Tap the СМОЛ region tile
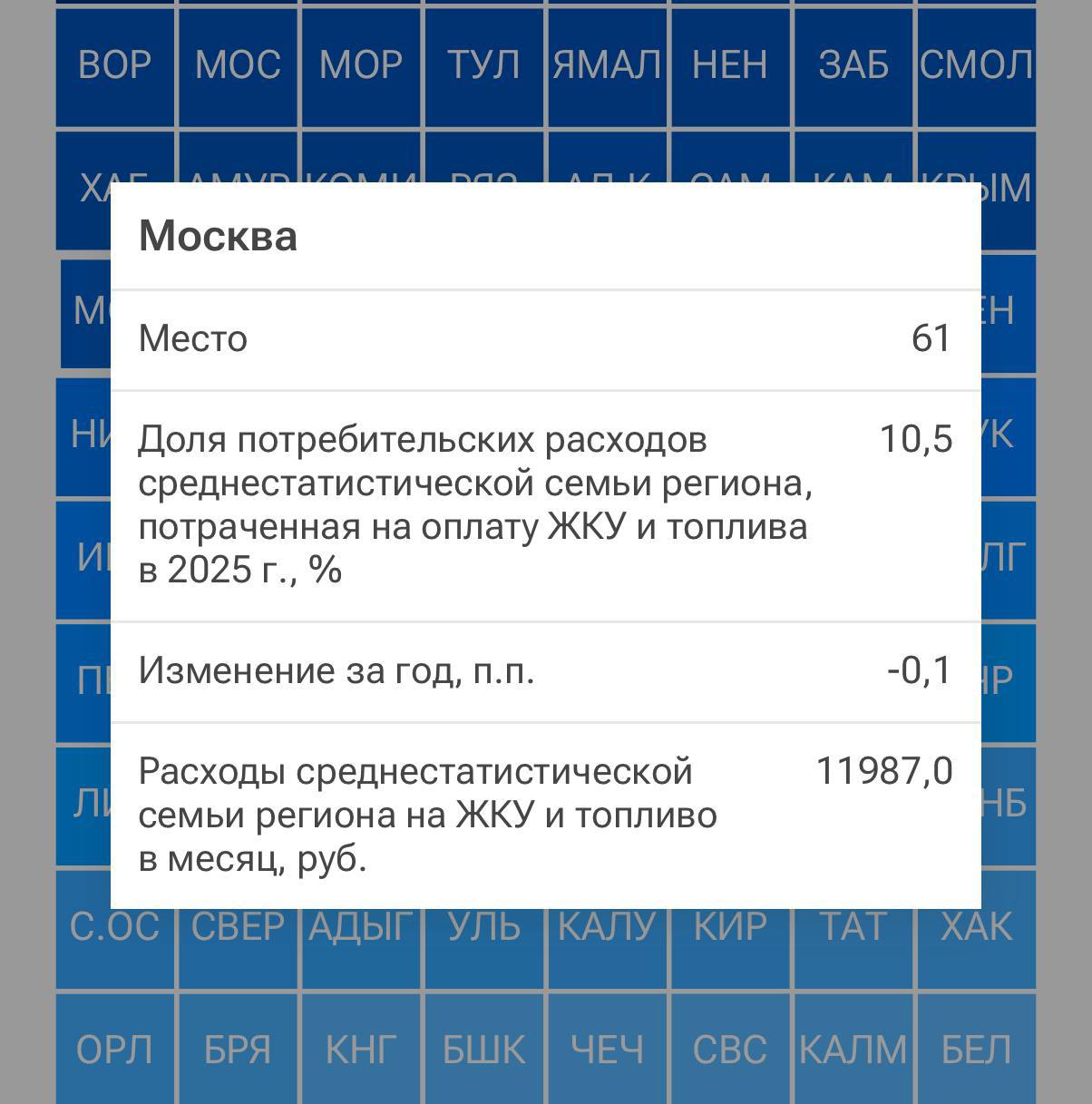 click(x=977, y=66)
